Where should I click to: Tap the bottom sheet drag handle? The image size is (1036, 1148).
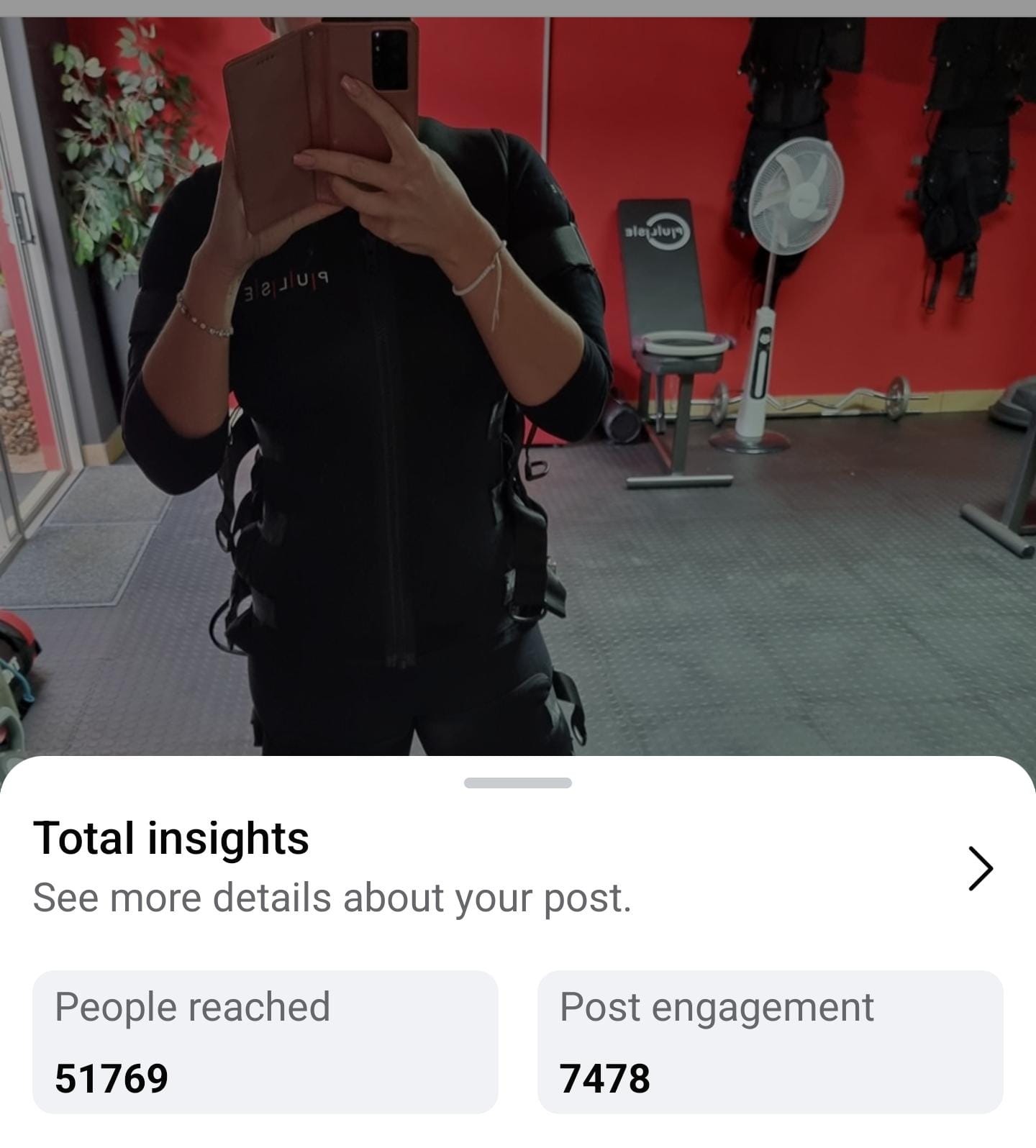[518, 783]
